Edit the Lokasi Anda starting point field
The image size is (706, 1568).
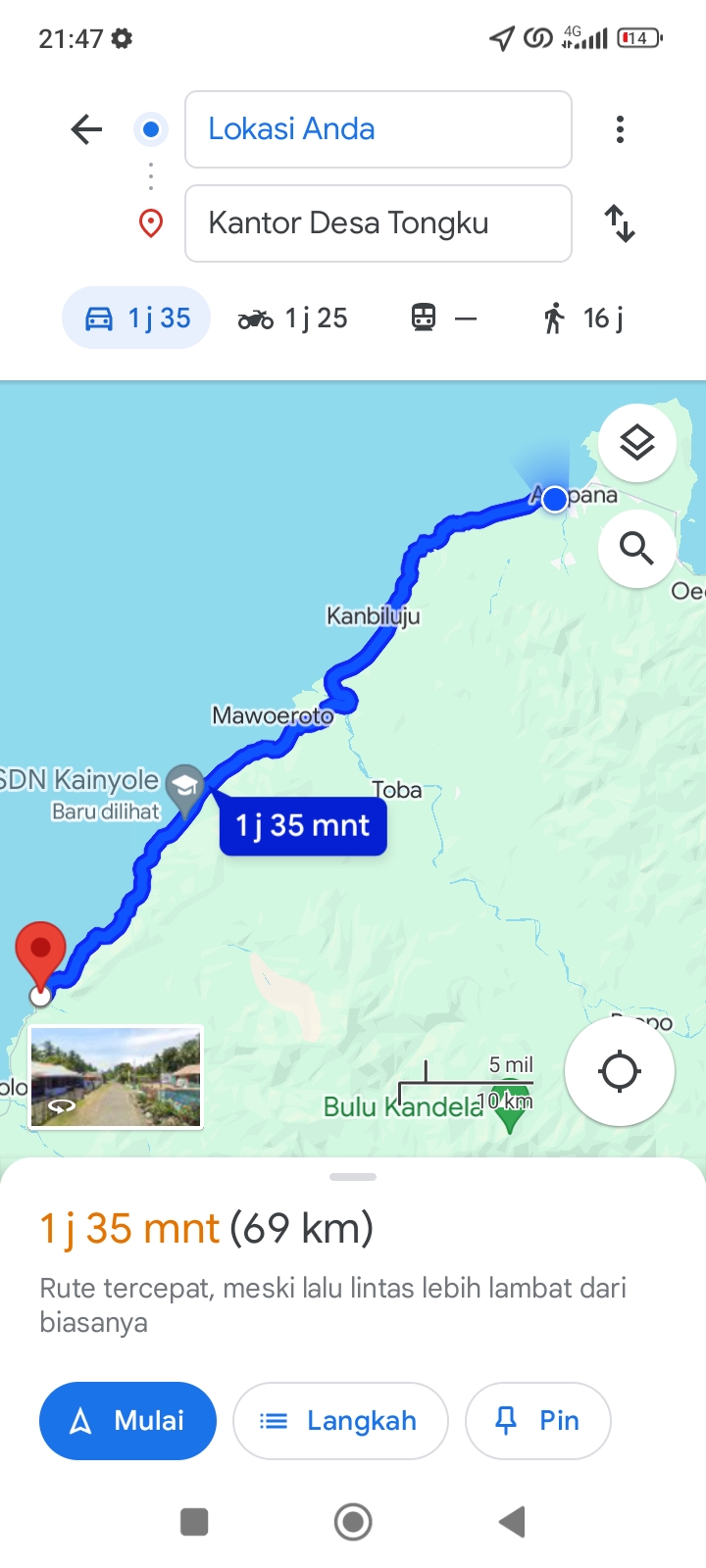(x=378, y=129)
